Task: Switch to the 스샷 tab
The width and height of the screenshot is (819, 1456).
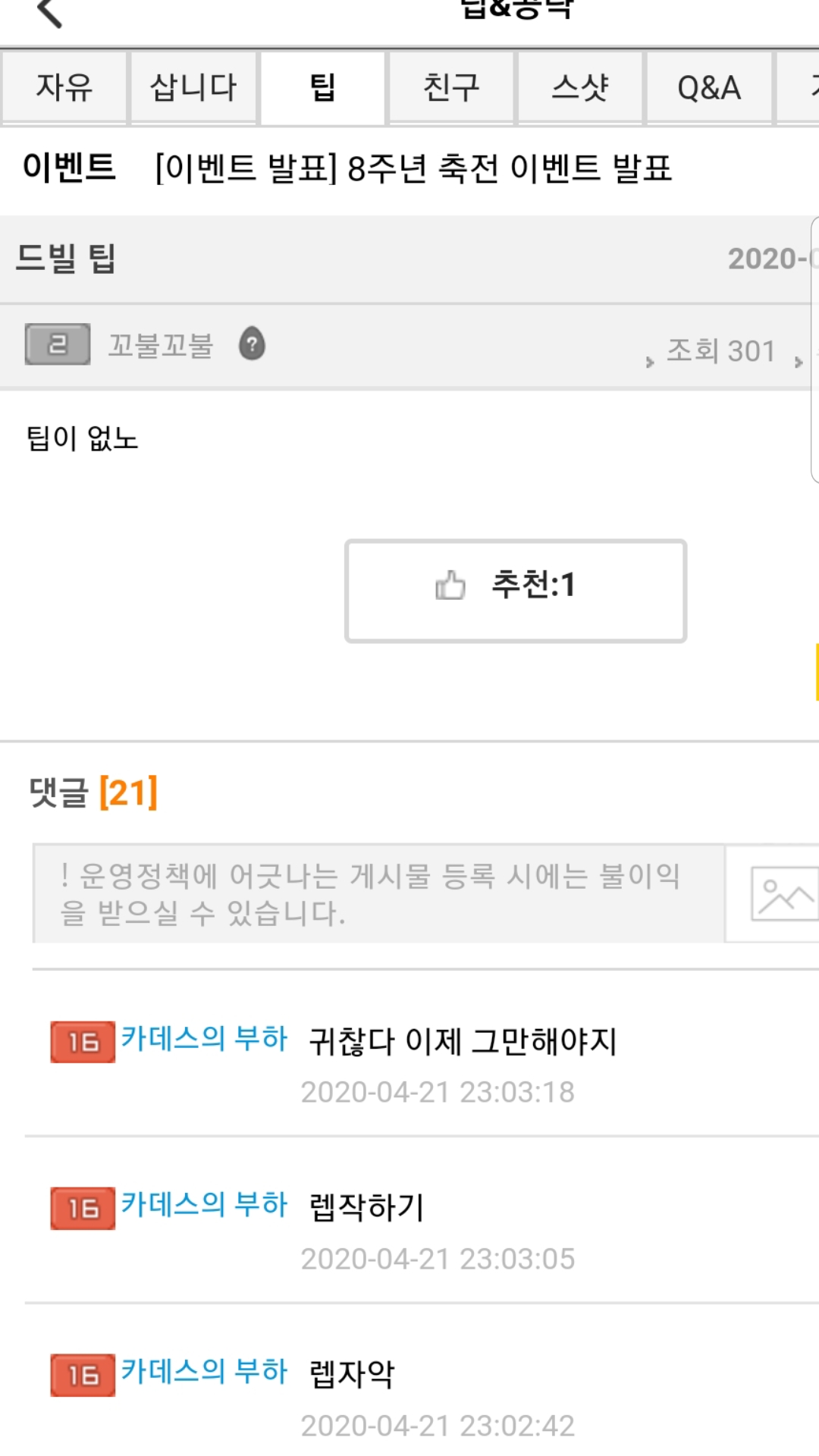Action: click(580, 87)
